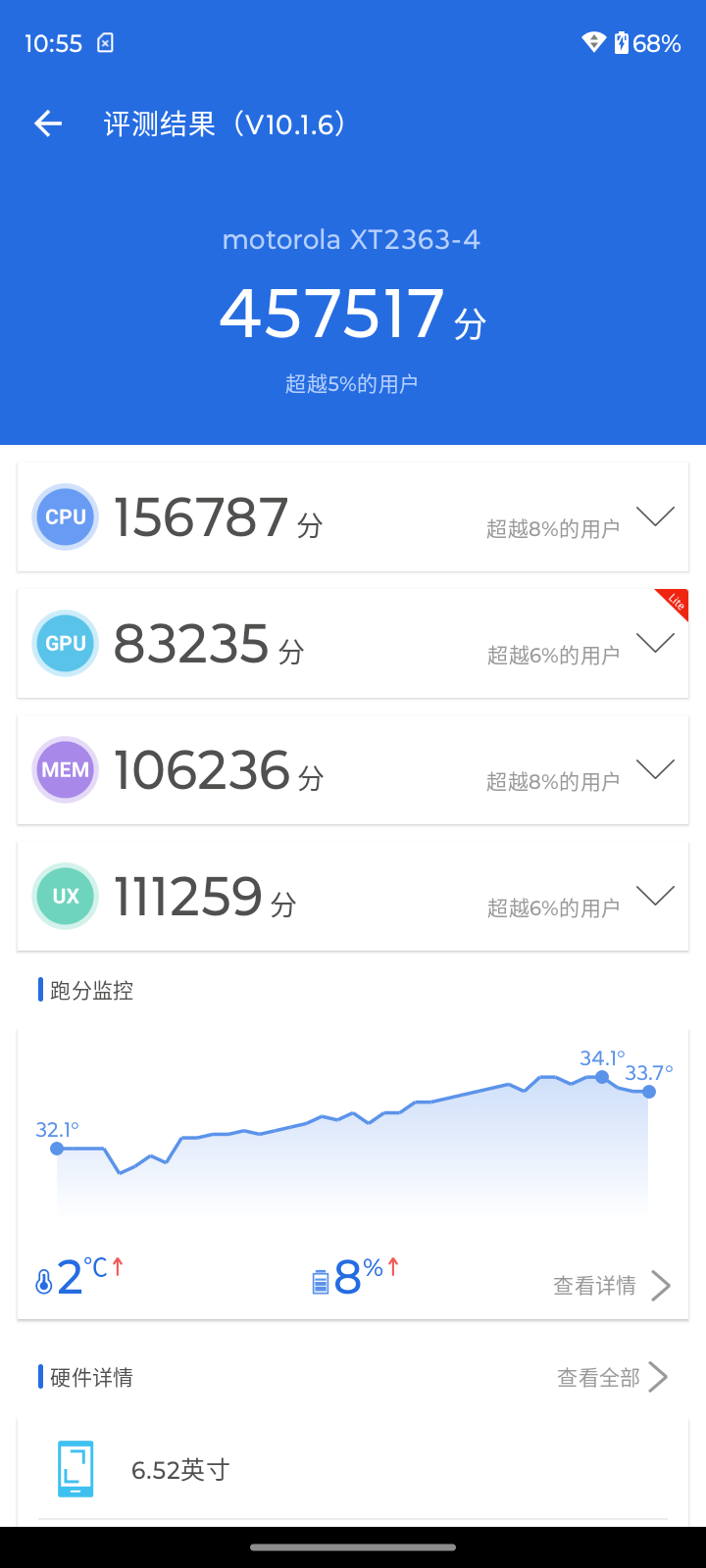Viewport: 706px width, 1568px height.
Task: Open the 6.52英寸 screen size row
Action: point(353,1469)
